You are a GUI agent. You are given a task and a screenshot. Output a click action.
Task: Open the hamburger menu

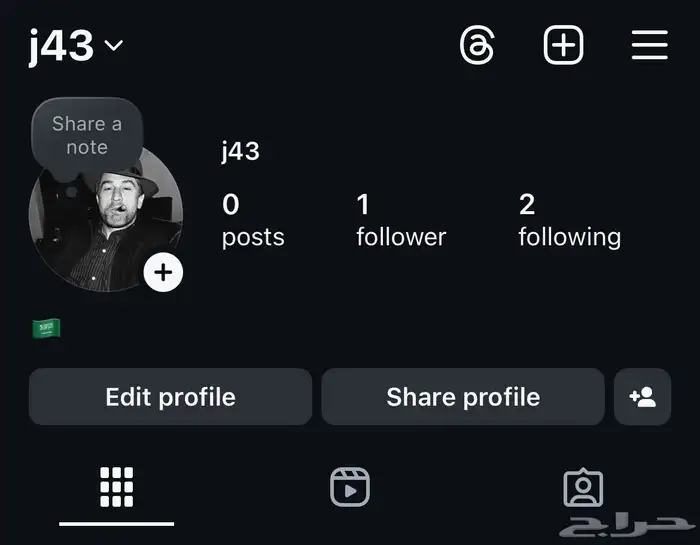pyautogui.click(x=650, y=45)
